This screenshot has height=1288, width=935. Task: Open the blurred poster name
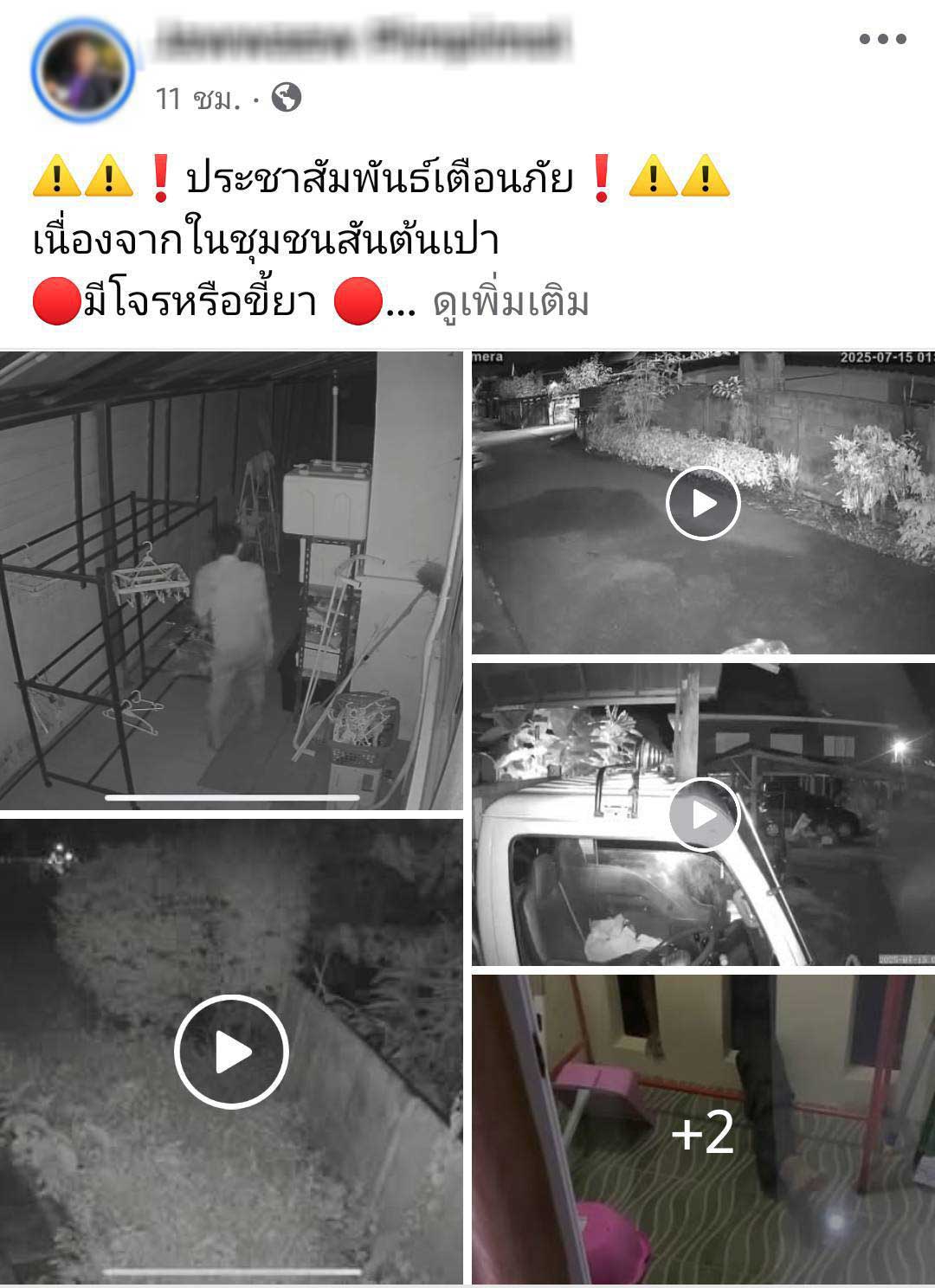point(364,39)
